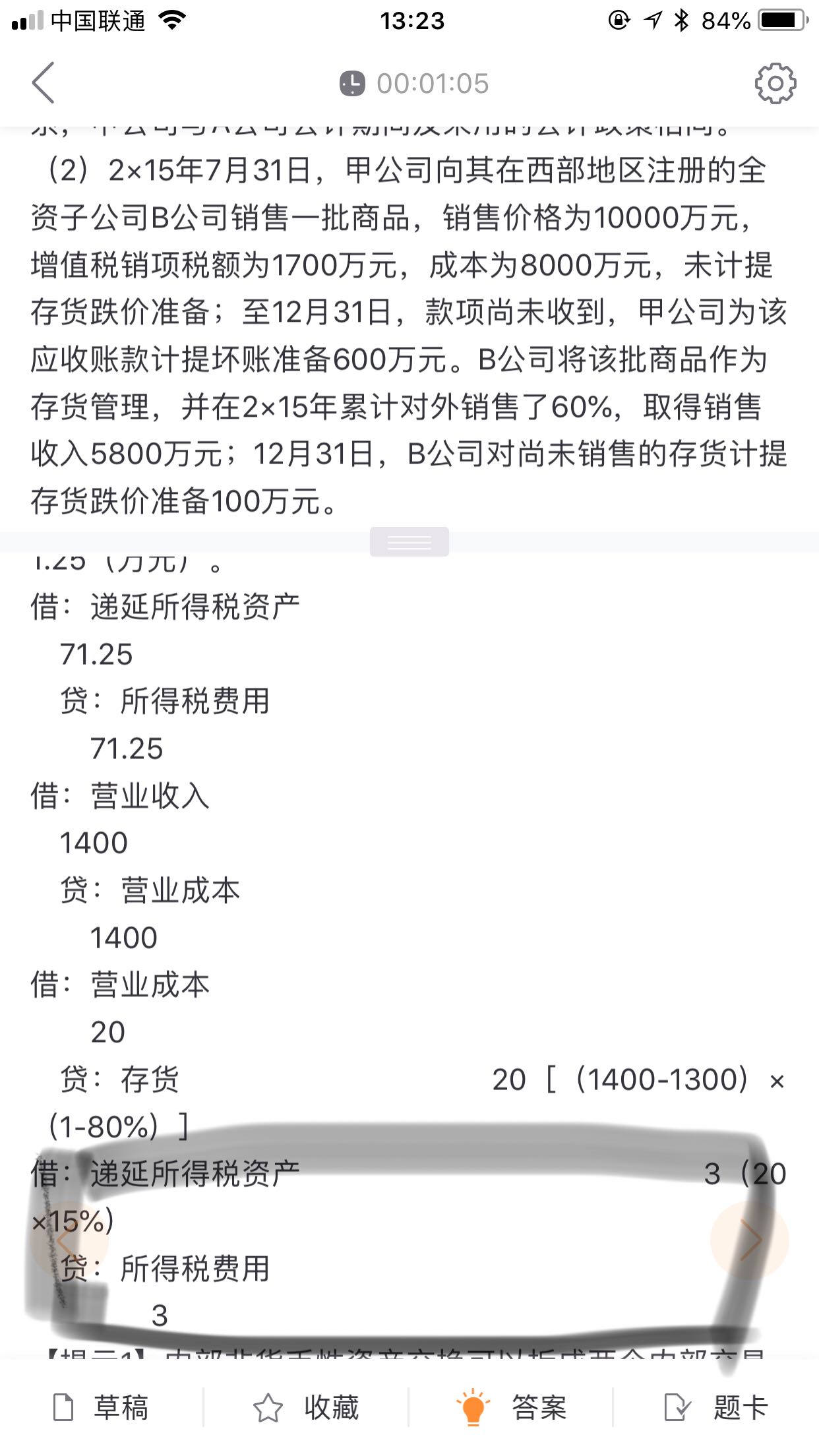Screen dimensions: 819x1456
Task: Tap the Wi-Fi icon in status bar
Action: tap(173, 20)
